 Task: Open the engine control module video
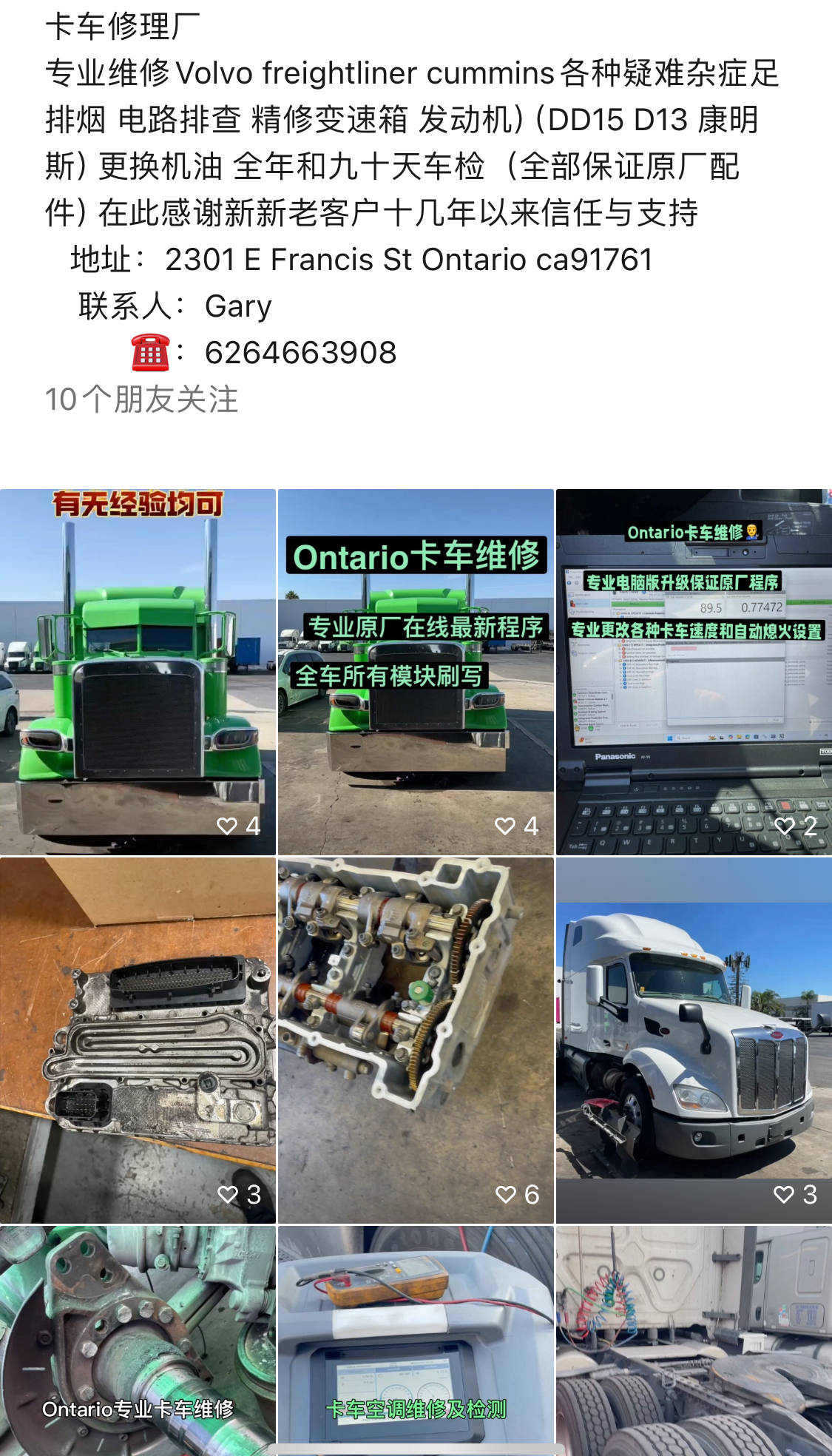point(138,1039)
